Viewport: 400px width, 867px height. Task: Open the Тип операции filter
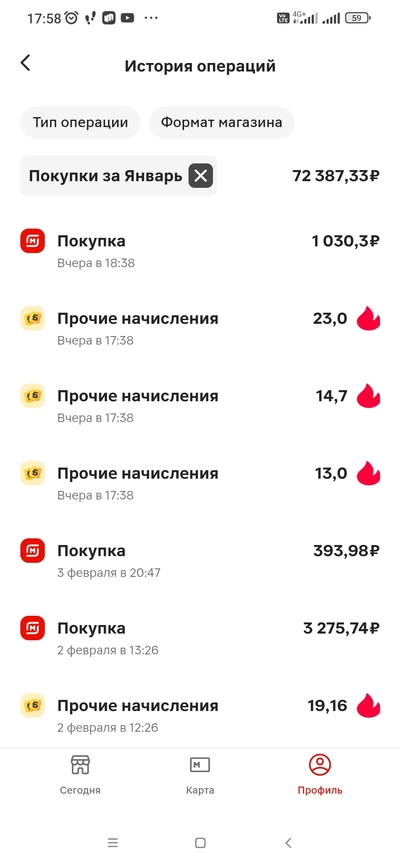click(80, 122)
